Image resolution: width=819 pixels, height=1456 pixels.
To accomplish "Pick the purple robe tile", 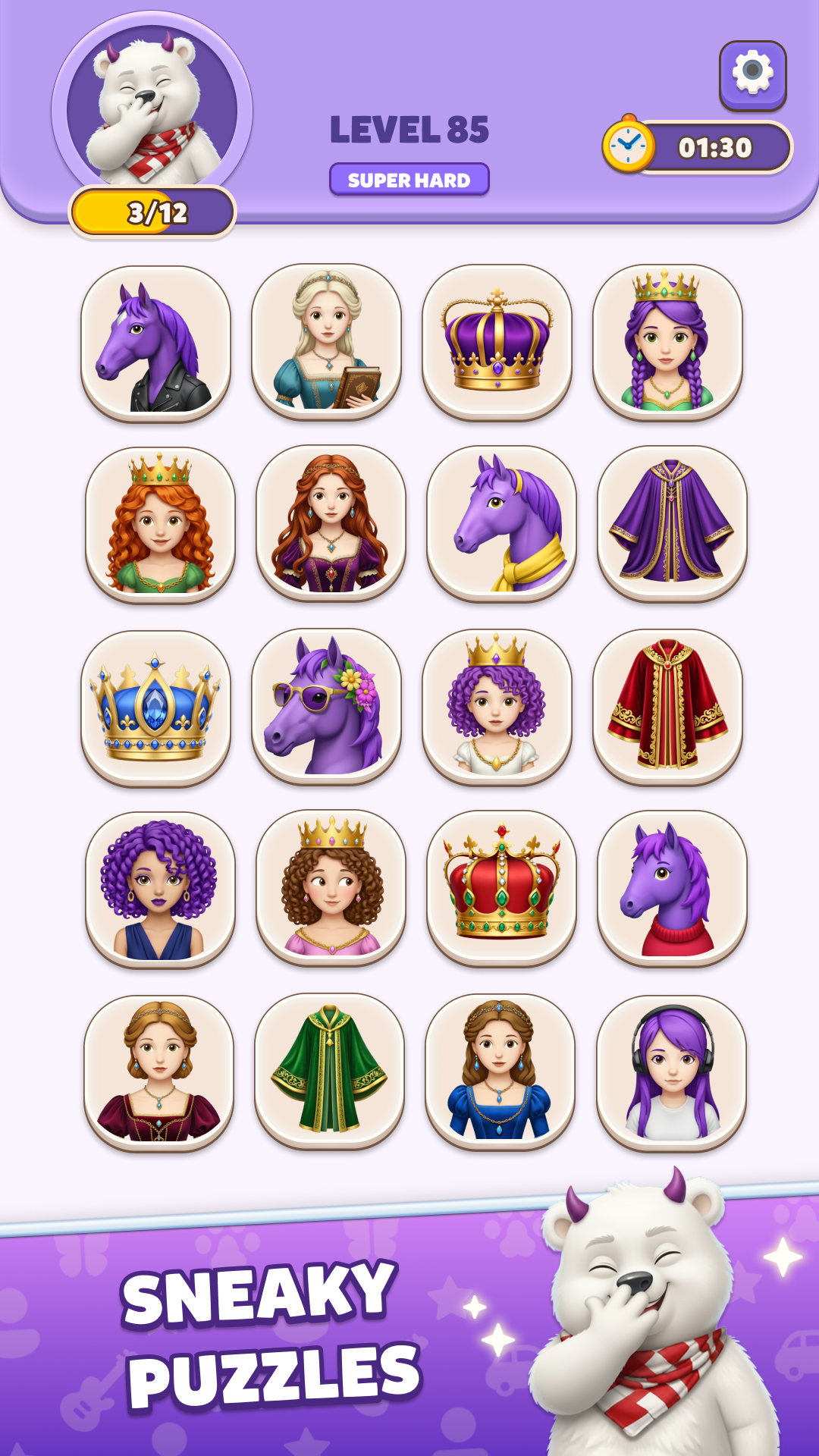I will [x=672, y=523].
